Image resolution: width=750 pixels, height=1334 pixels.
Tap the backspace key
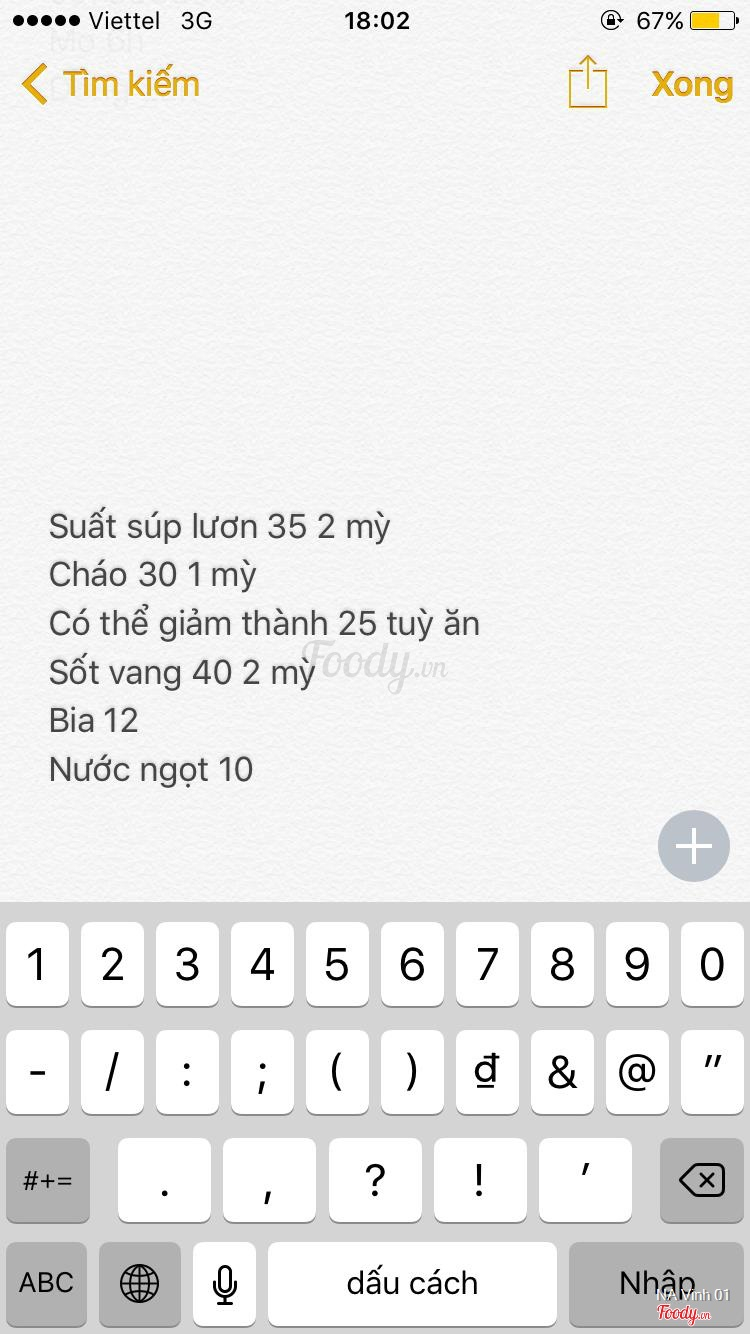point(701,1180)
